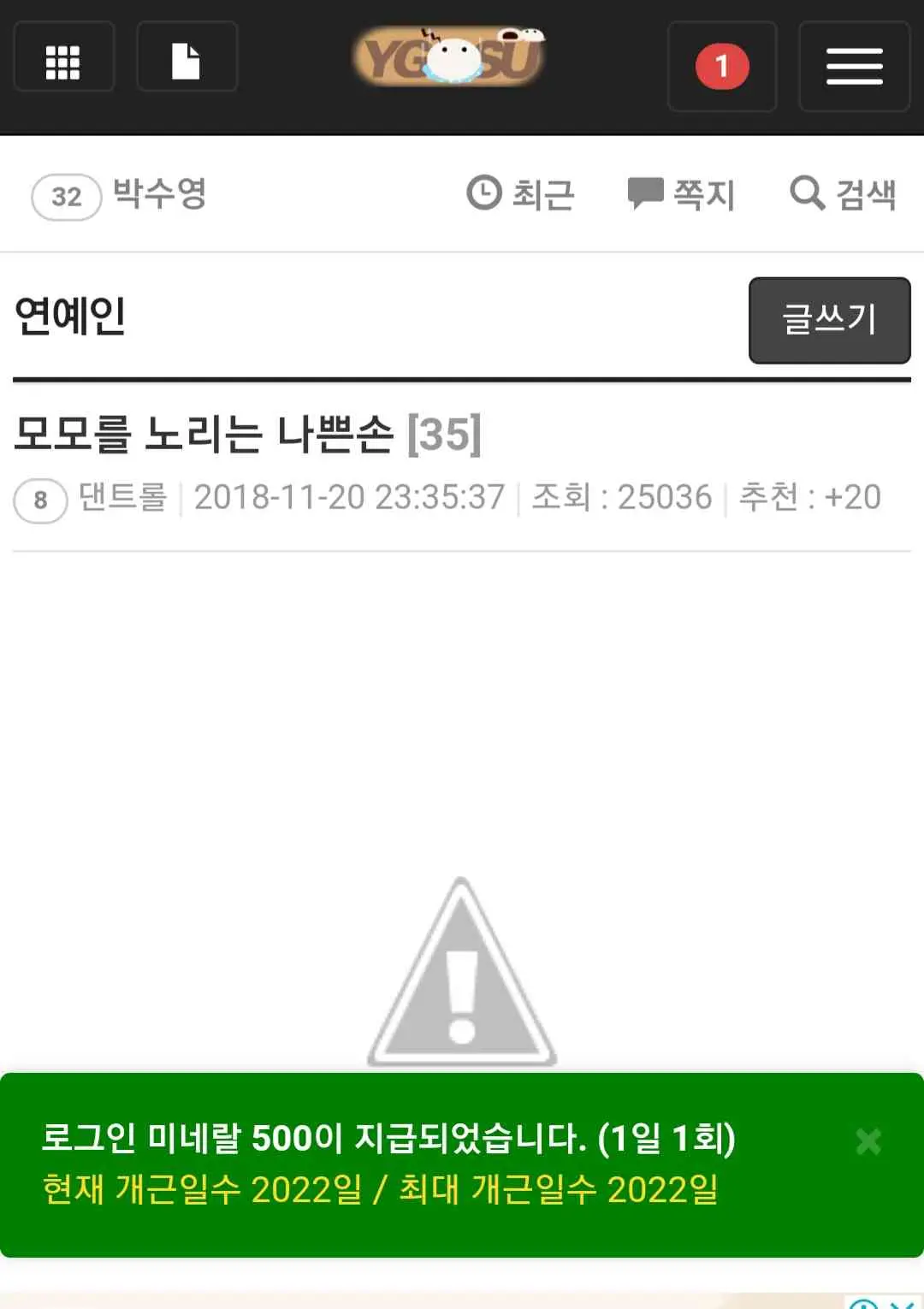924x1309 pixels.
Task: Open the hamburger menu
Action: click(853, 67)
